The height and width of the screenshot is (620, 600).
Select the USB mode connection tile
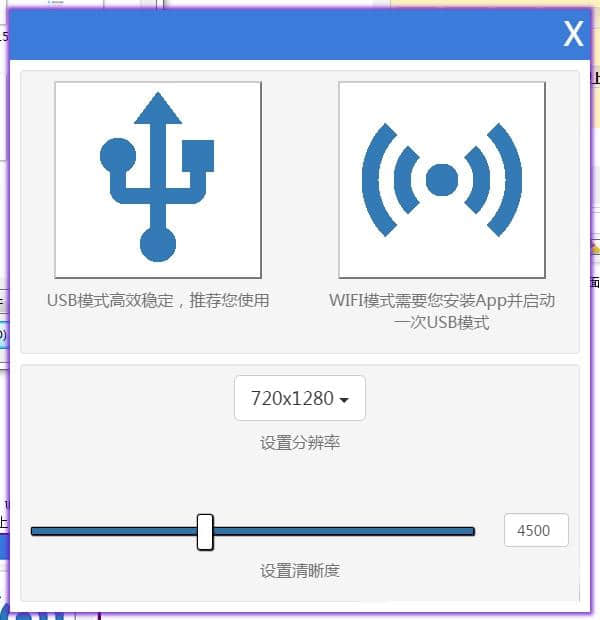click(158, 179)
